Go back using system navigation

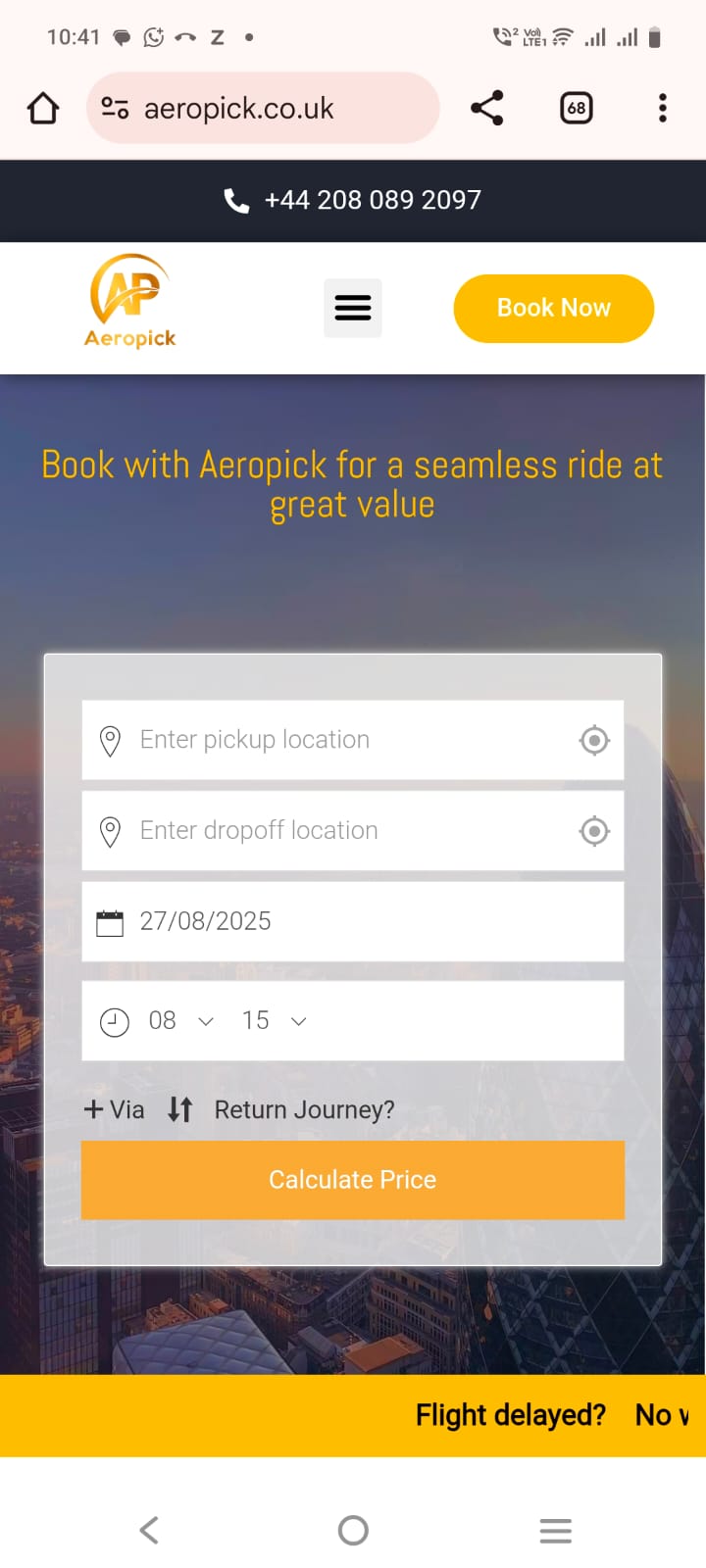(149, 1530)
